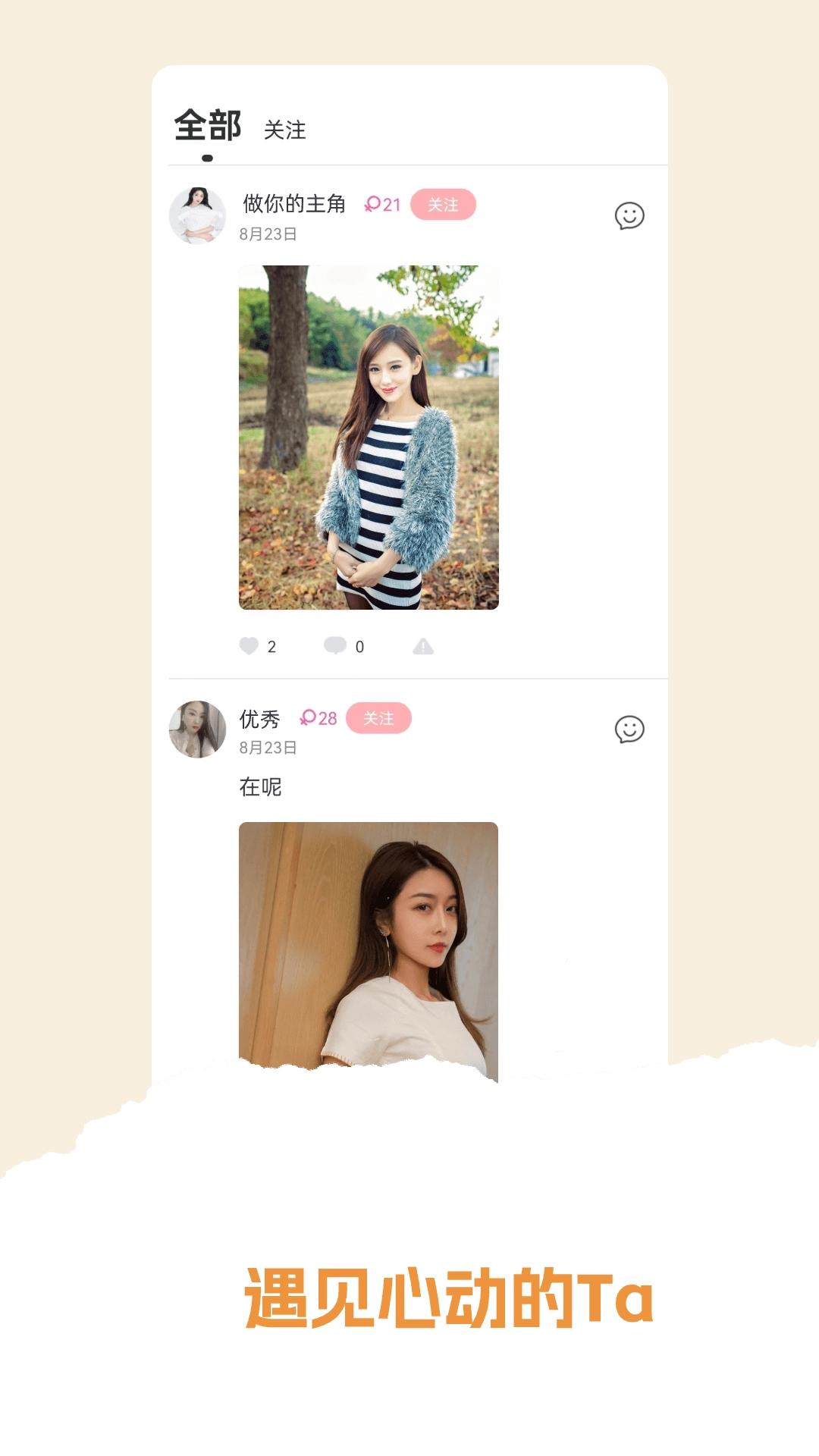Tap the heart icon showing 2 likes

250,646
